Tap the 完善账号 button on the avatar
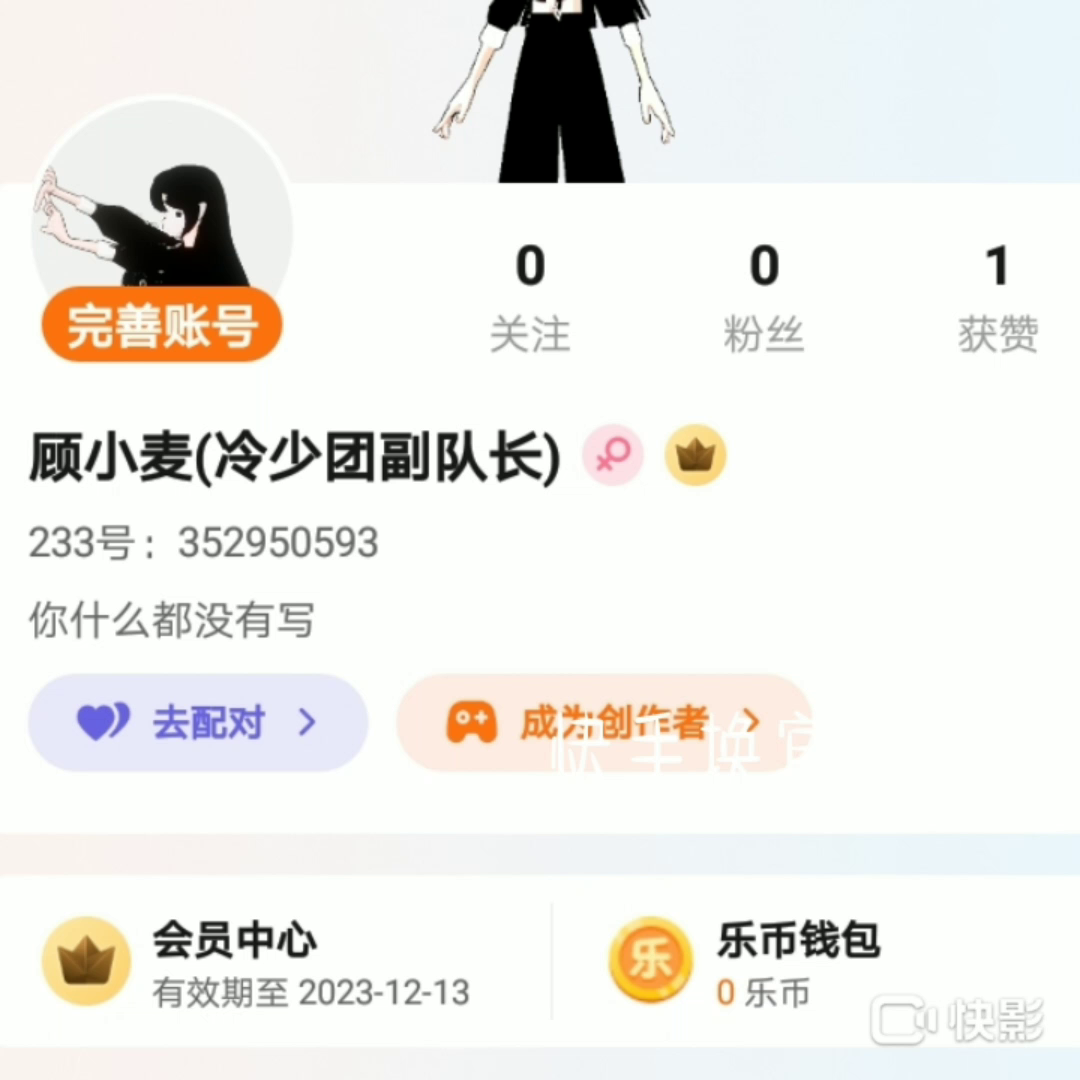This screenshot has height=1080, width=1080. click(x=162, y=326)
